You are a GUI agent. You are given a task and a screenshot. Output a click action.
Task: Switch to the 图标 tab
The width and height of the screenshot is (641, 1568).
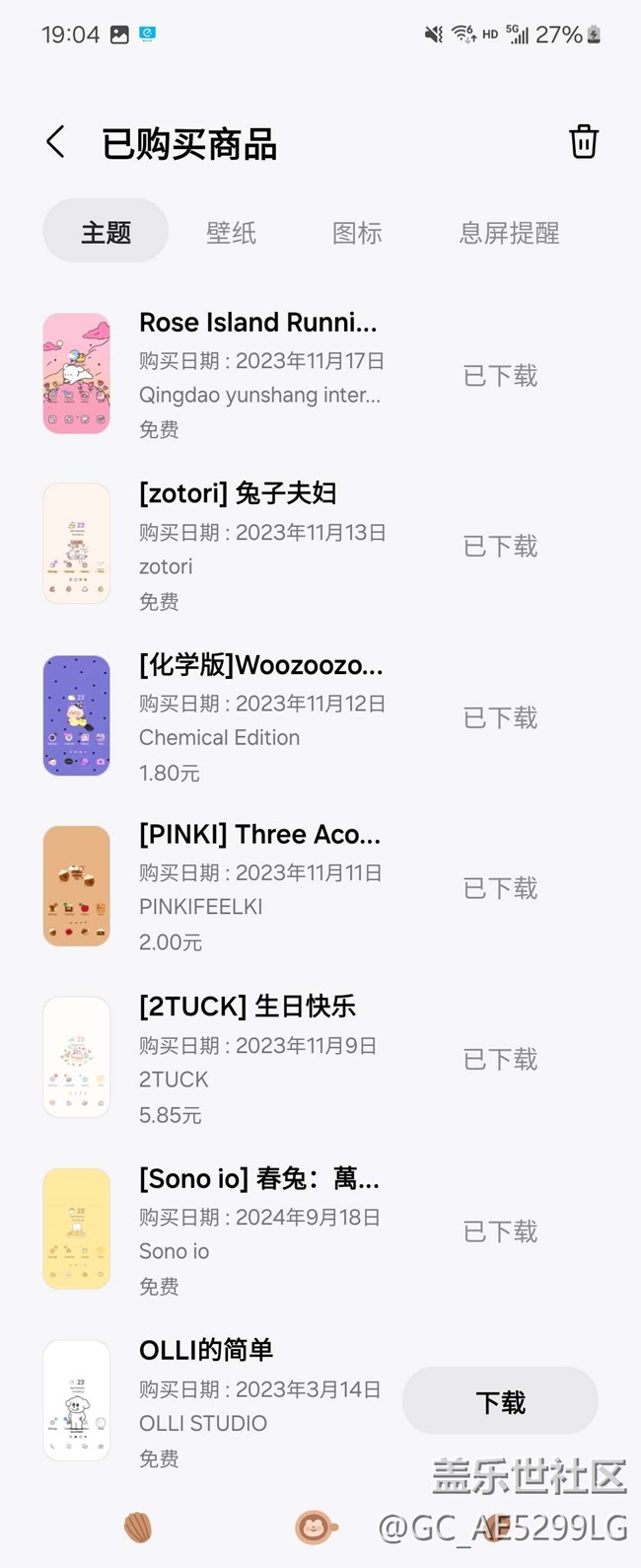click(x=357, y=233)
